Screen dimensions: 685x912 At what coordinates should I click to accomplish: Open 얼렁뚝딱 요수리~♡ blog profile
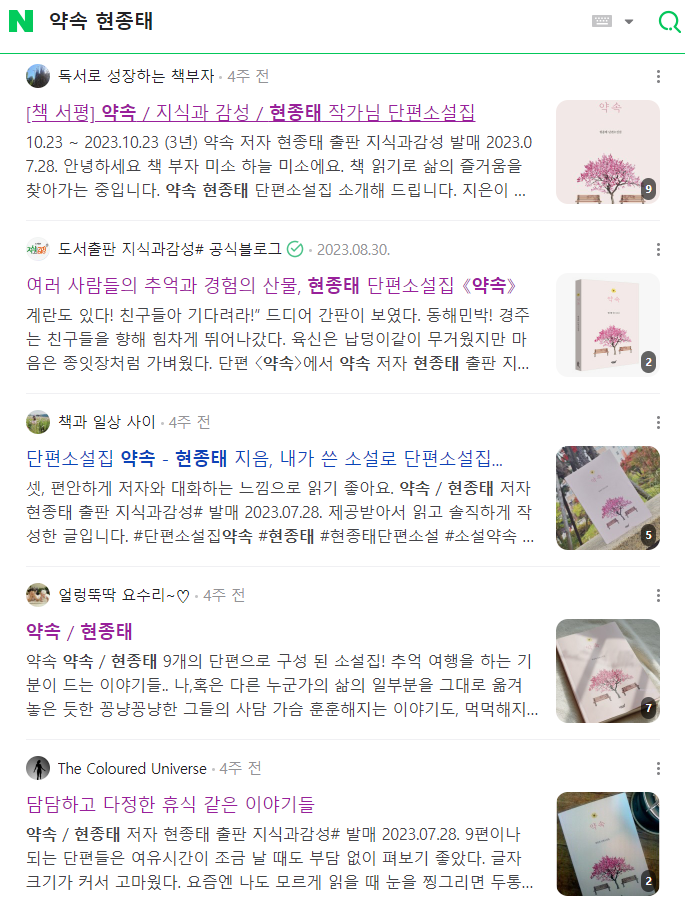click(123, 595)
